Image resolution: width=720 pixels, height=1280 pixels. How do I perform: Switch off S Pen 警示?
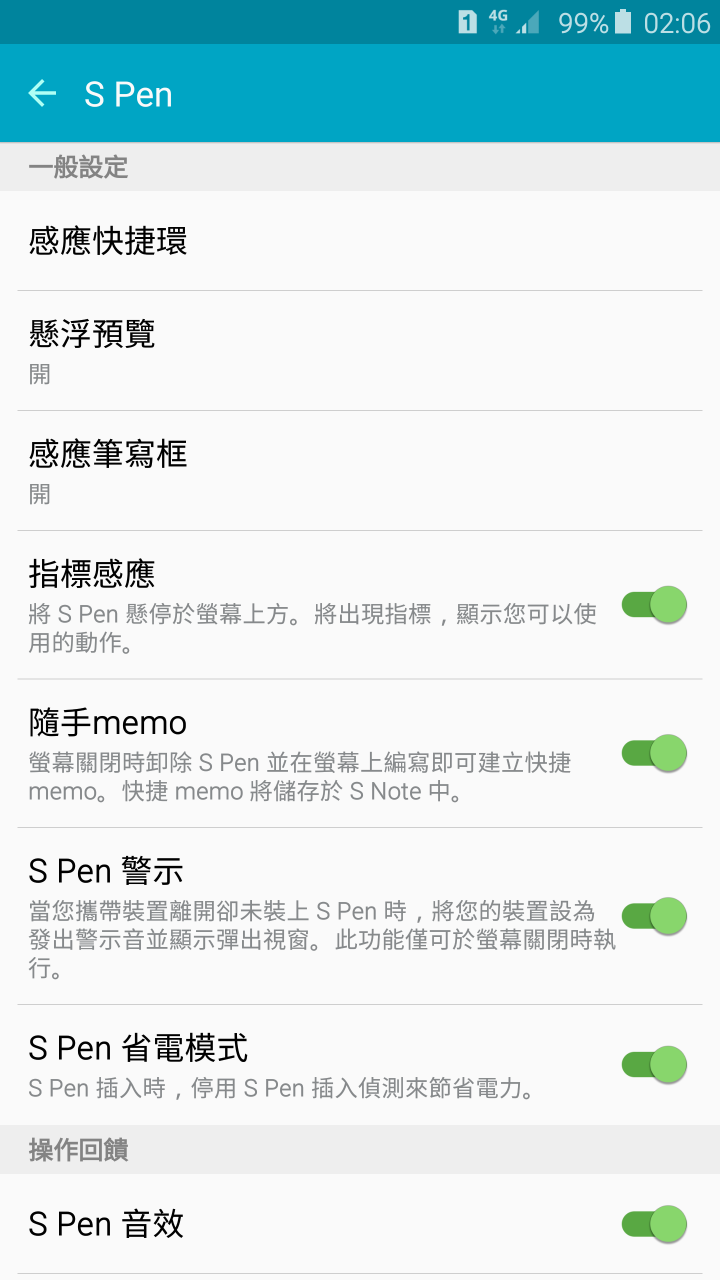(655, 916)
